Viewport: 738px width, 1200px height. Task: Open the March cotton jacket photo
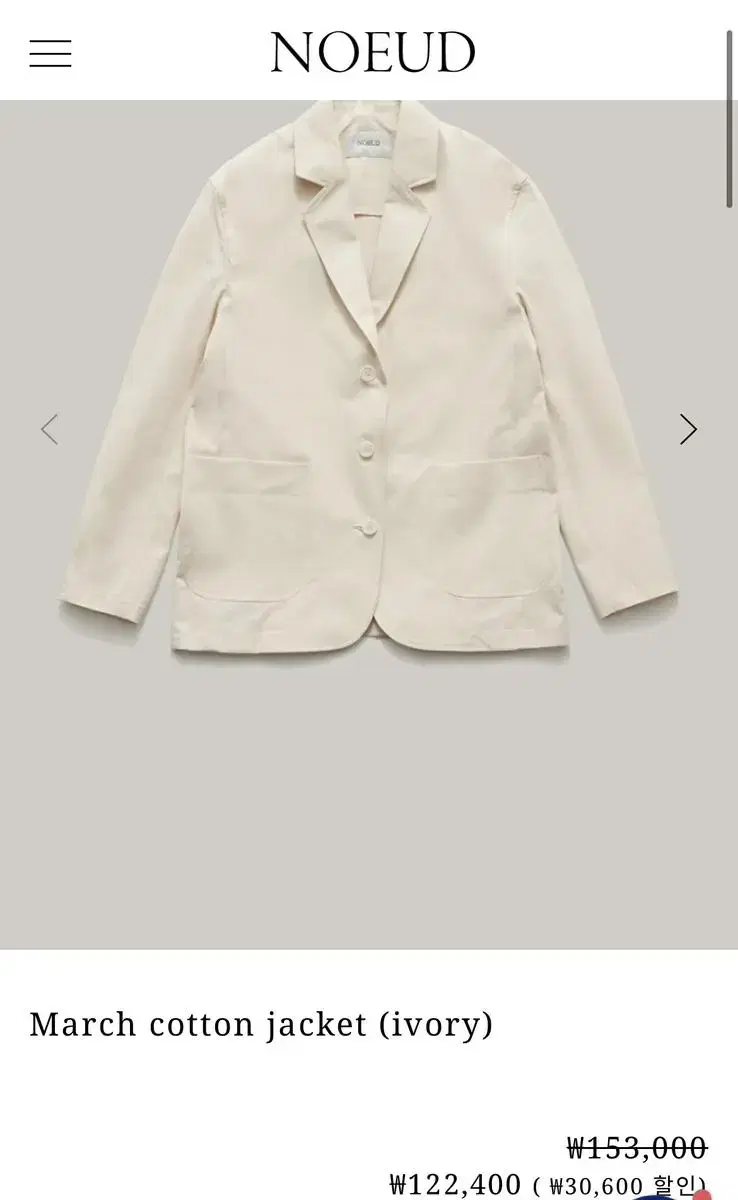click(369, 524)
